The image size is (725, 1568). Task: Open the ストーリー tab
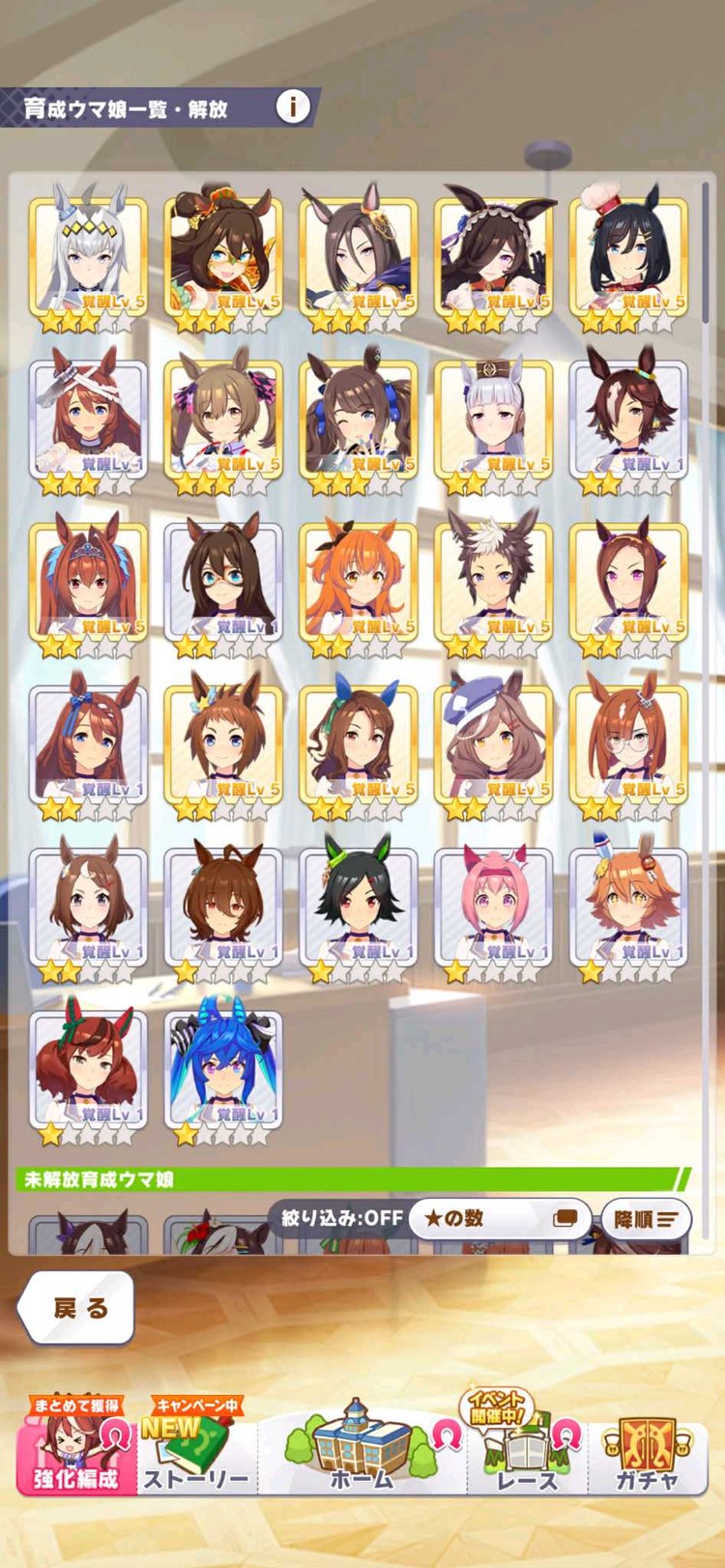coord(196,1448)
